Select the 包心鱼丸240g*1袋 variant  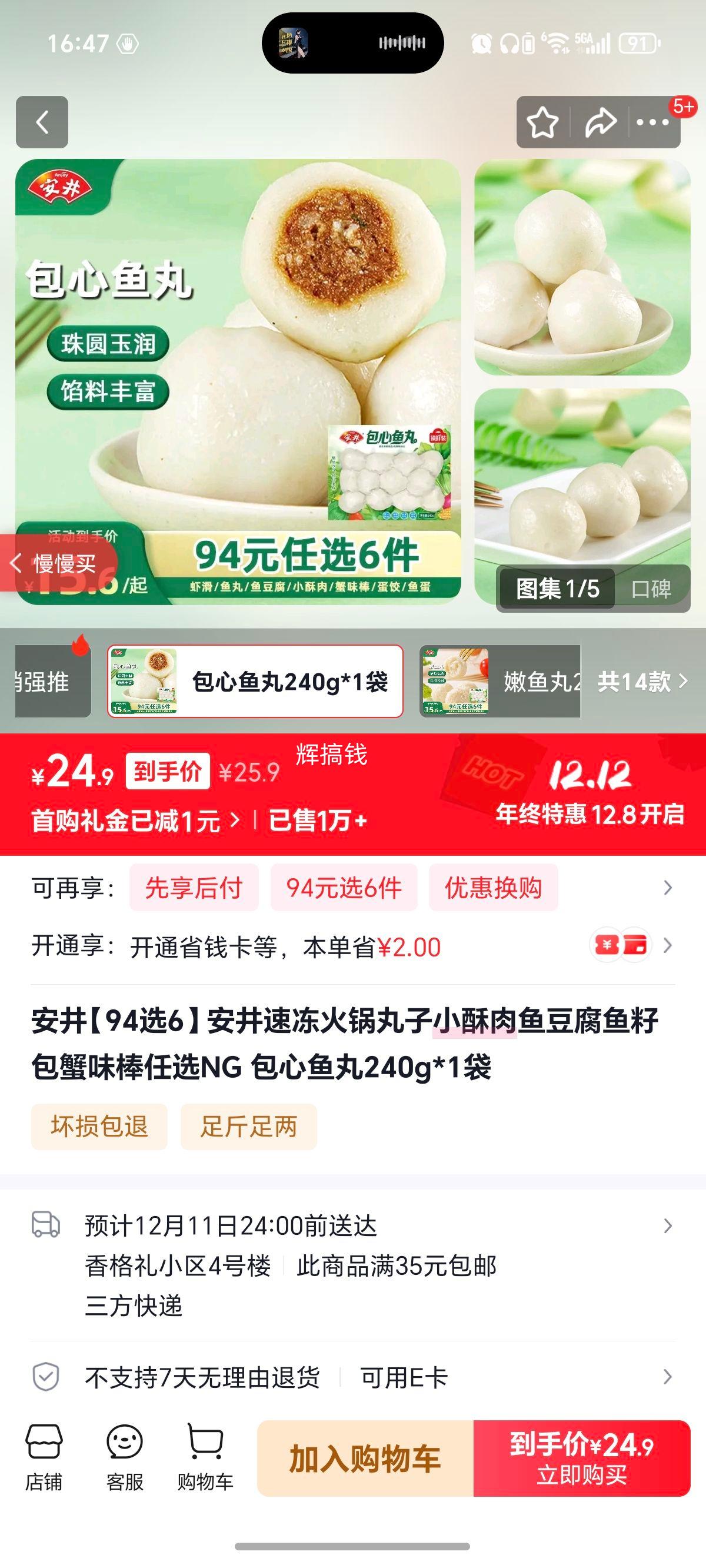click(x=255, y=683)
